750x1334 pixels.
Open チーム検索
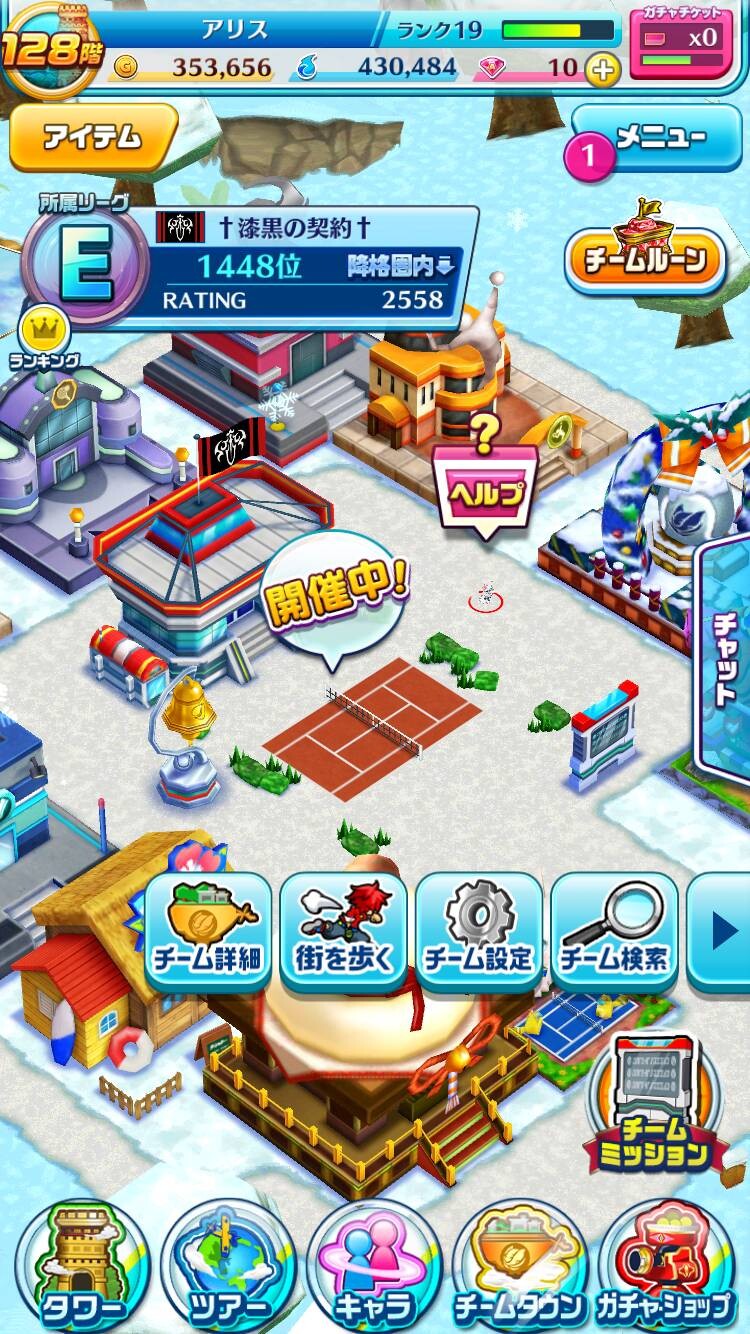click(614, 930)
